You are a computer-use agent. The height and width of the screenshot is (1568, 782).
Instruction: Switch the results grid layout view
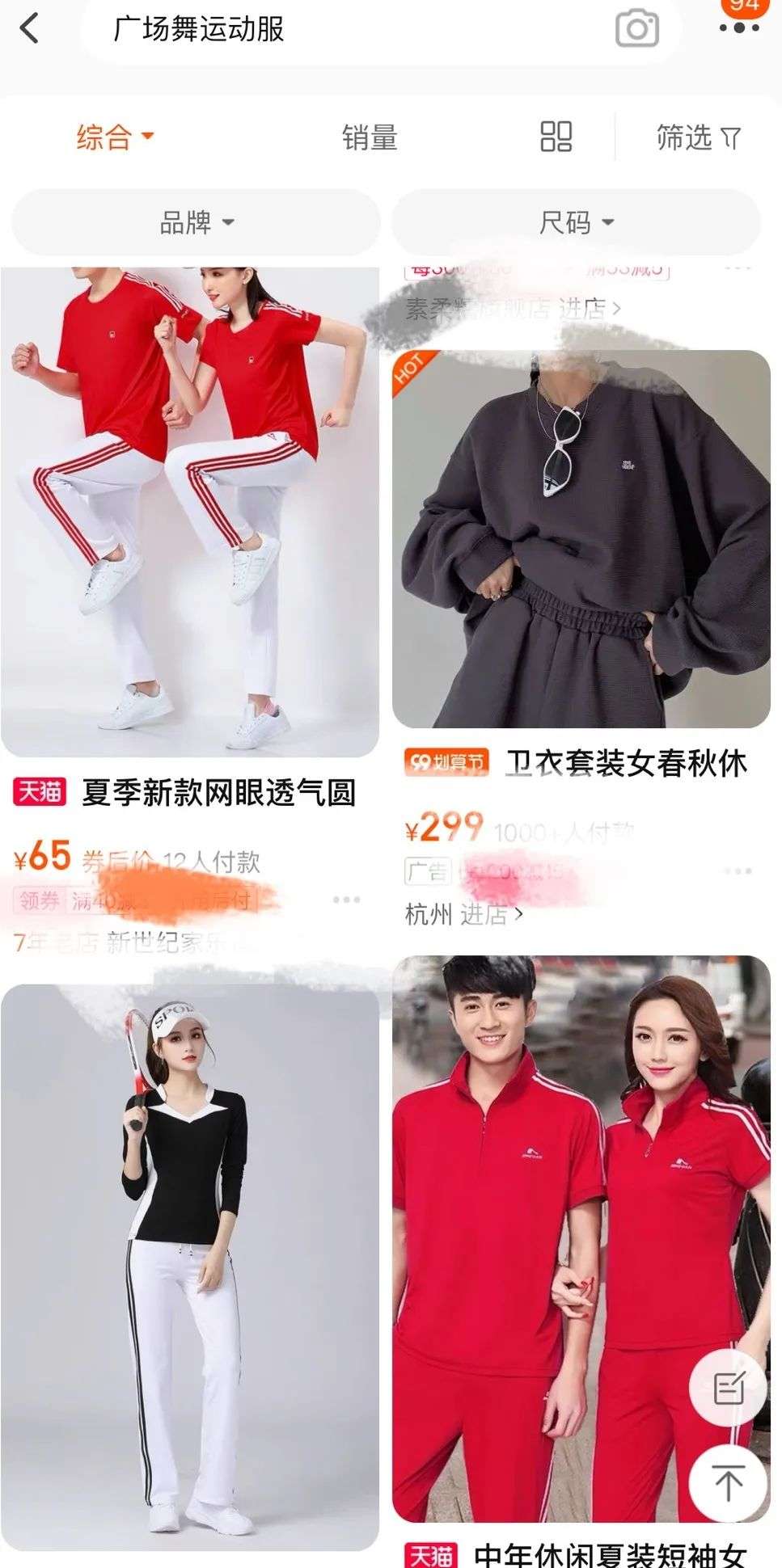[556, 137]
